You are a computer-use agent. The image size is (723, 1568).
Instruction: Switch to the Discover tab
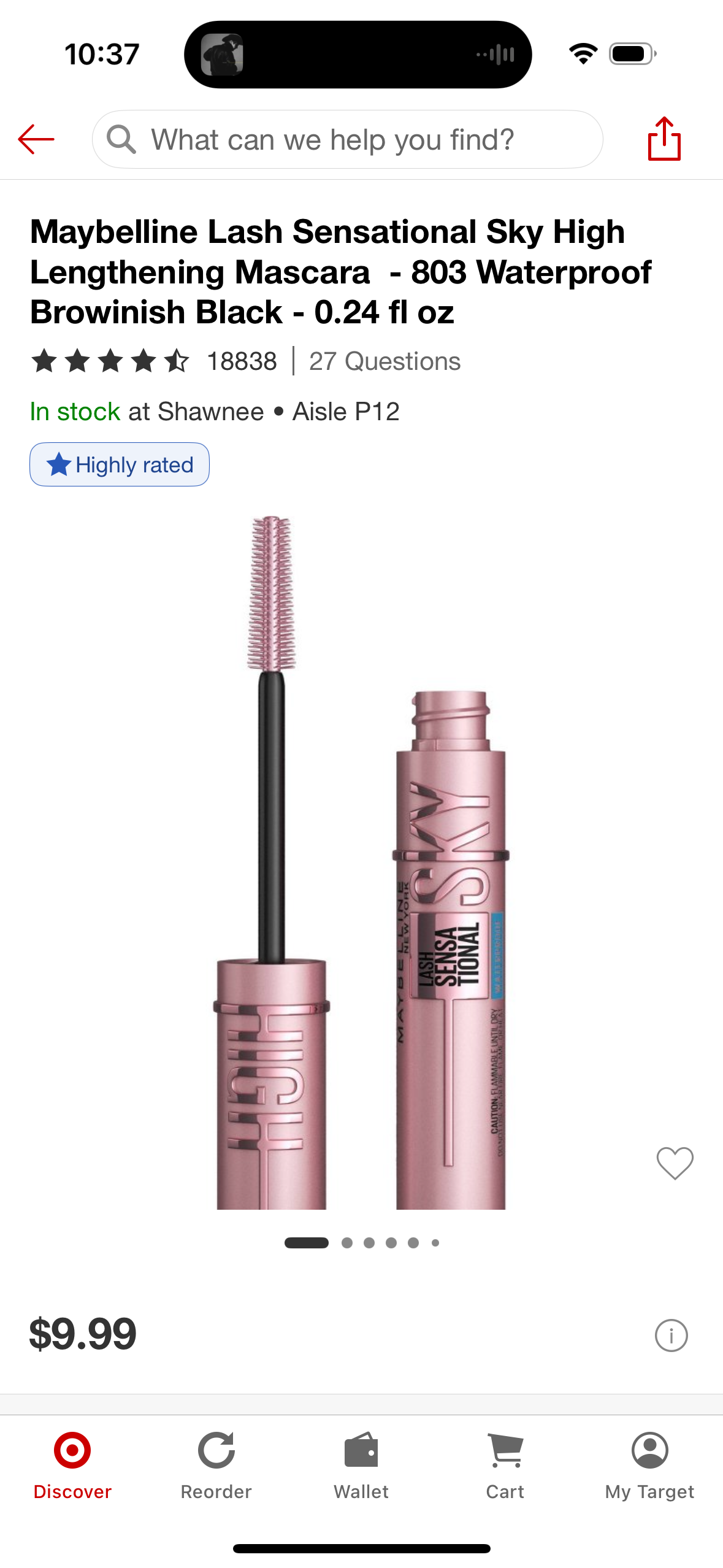tap(72, 1465)
